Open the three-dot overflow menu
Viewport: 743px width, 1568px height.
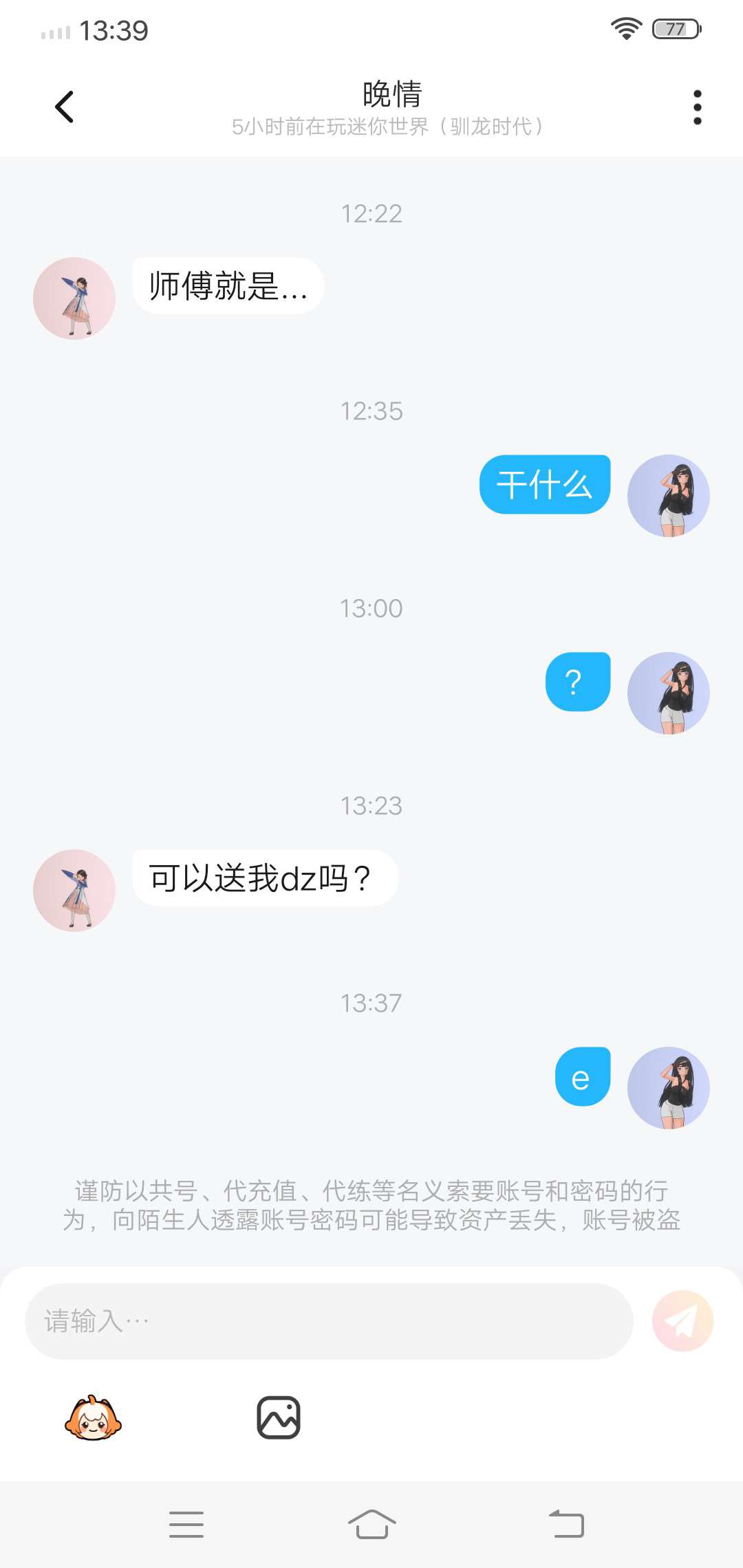pyautogui.click(x=697, y=107)
